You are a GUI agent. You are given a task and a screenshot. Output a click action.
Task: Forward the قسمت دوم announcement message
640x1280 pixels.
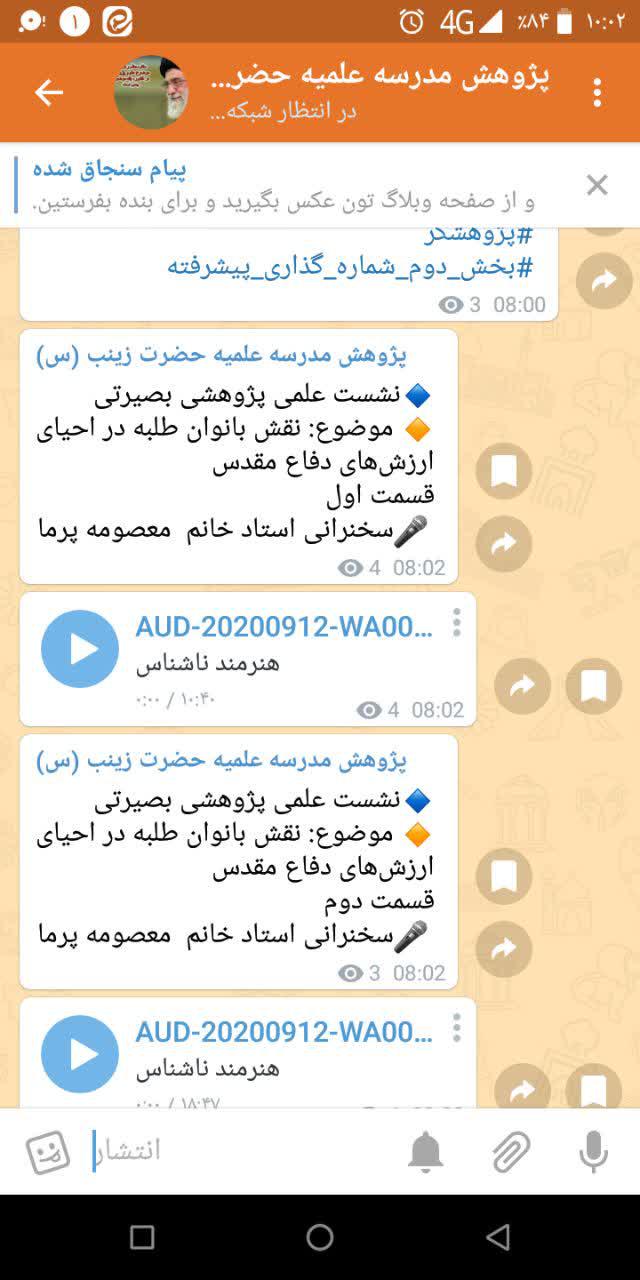[x=504, y=949]
